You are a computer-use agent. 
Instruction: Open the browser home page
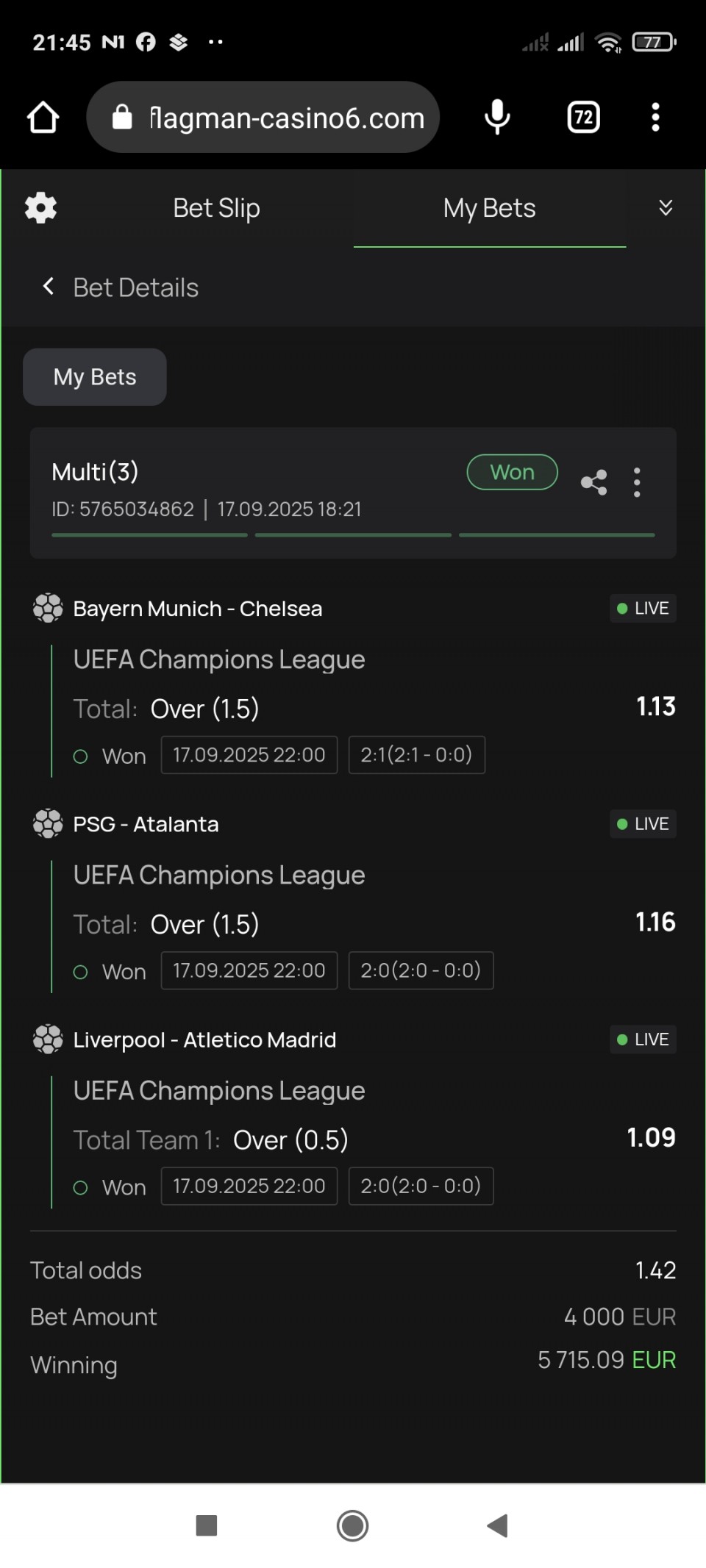point(43,118)
